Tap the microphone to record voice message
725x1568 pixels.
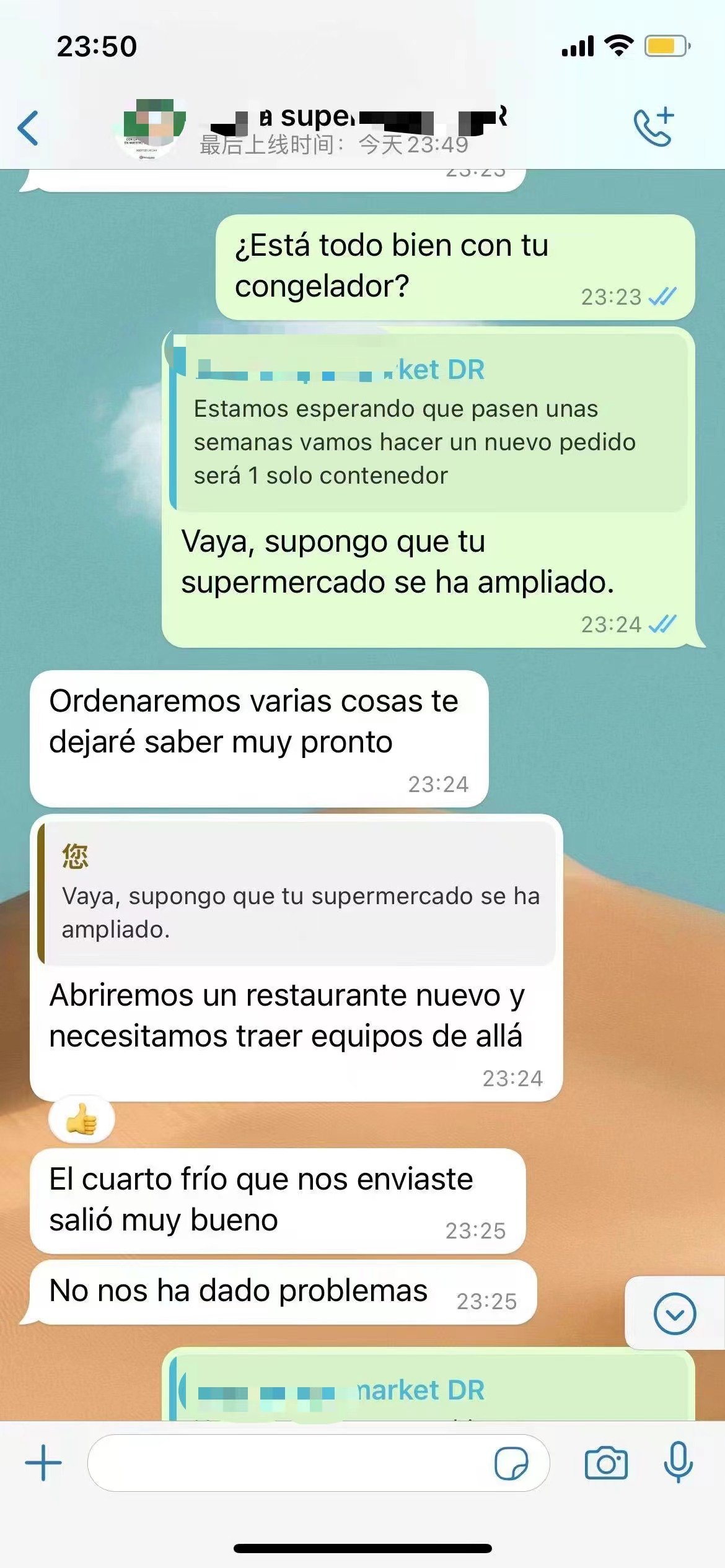(678, 1462)
